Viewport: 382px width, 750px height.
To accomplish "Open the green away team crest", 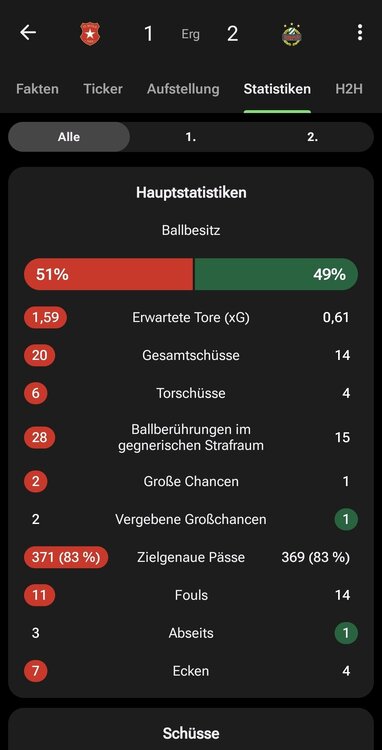I will (292, 34).
